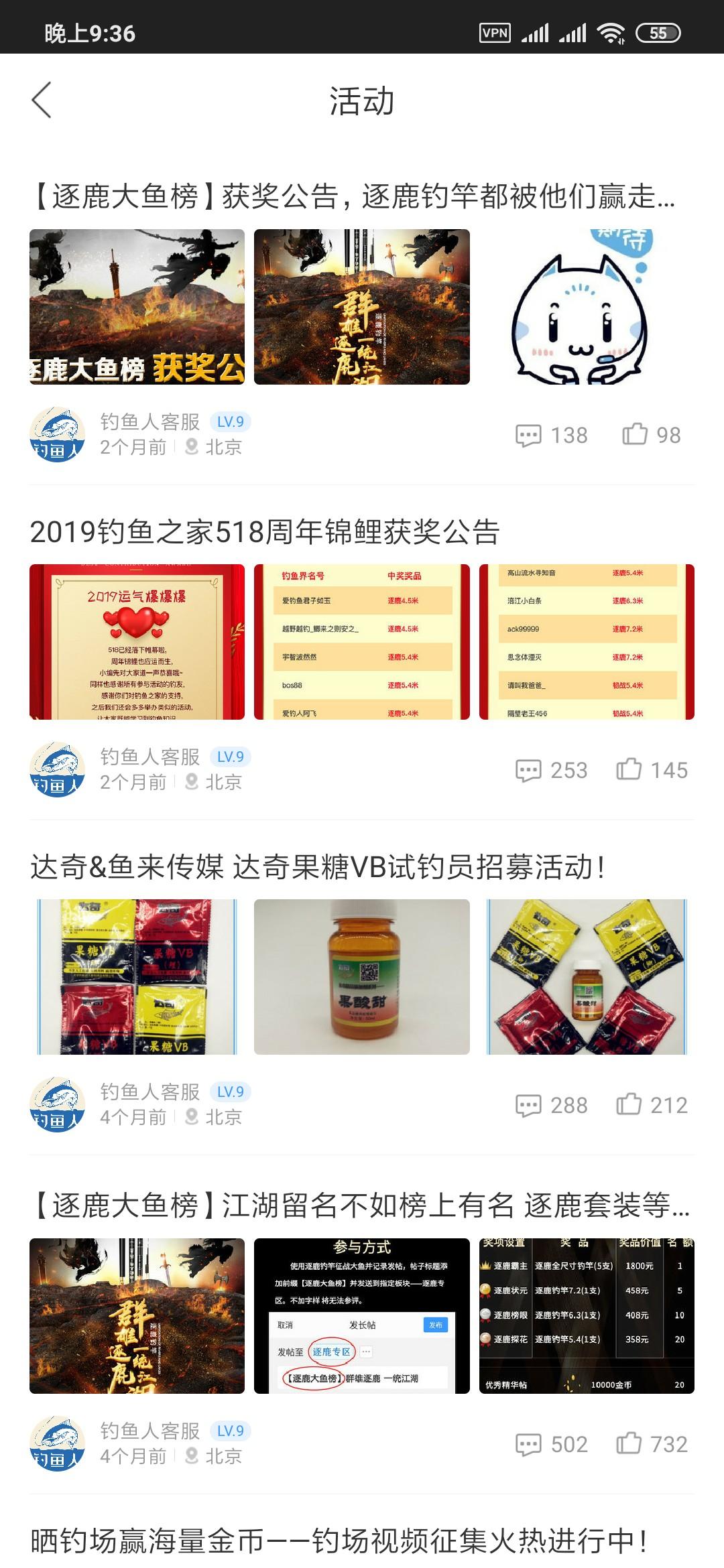This screenshot has width=724, height=1568.
Task: Like the 【逐鹿大鱼榜】获奖公告 post
Action: click(x=651, y=436)
